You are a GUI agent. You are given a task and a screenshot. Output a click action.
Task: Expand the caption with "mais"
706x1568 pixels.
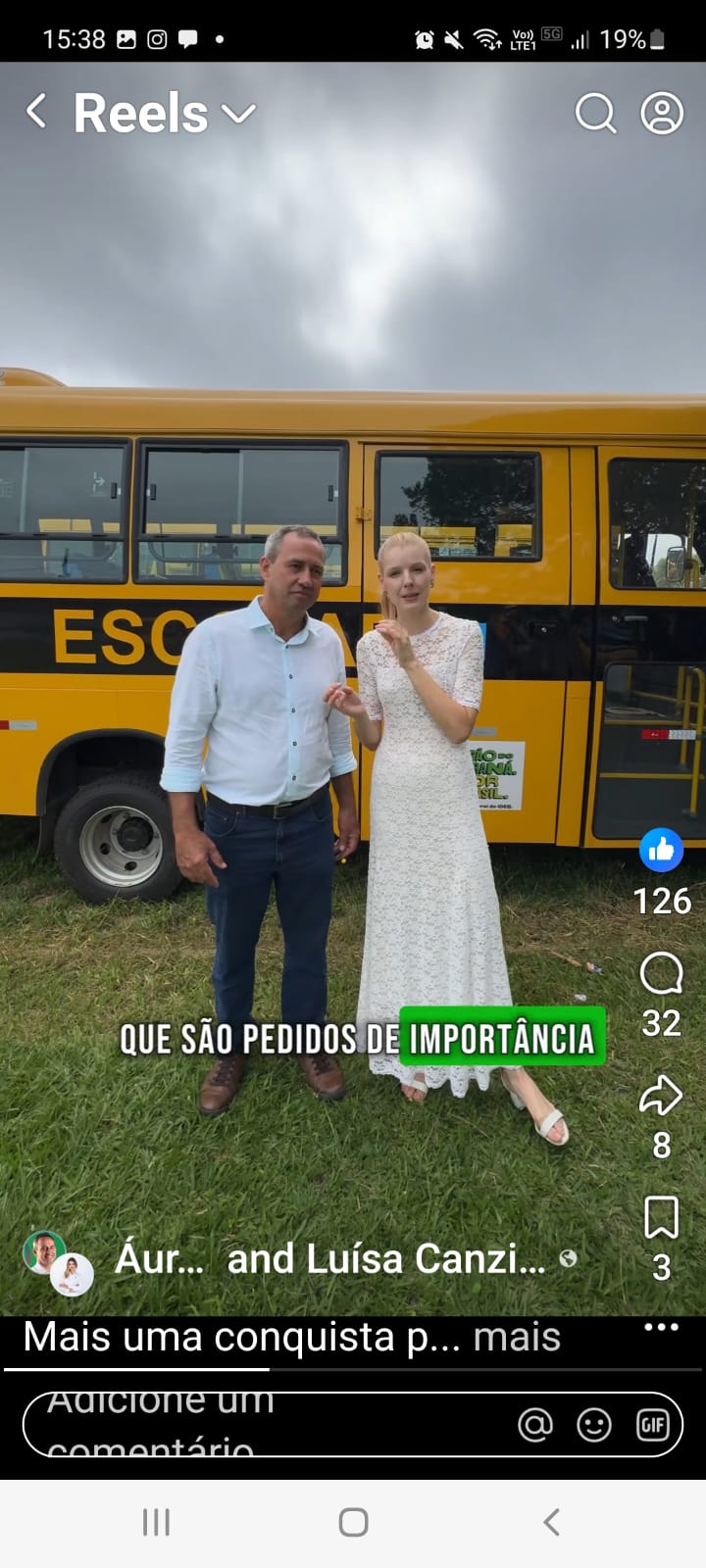[x=517, y=1337]
